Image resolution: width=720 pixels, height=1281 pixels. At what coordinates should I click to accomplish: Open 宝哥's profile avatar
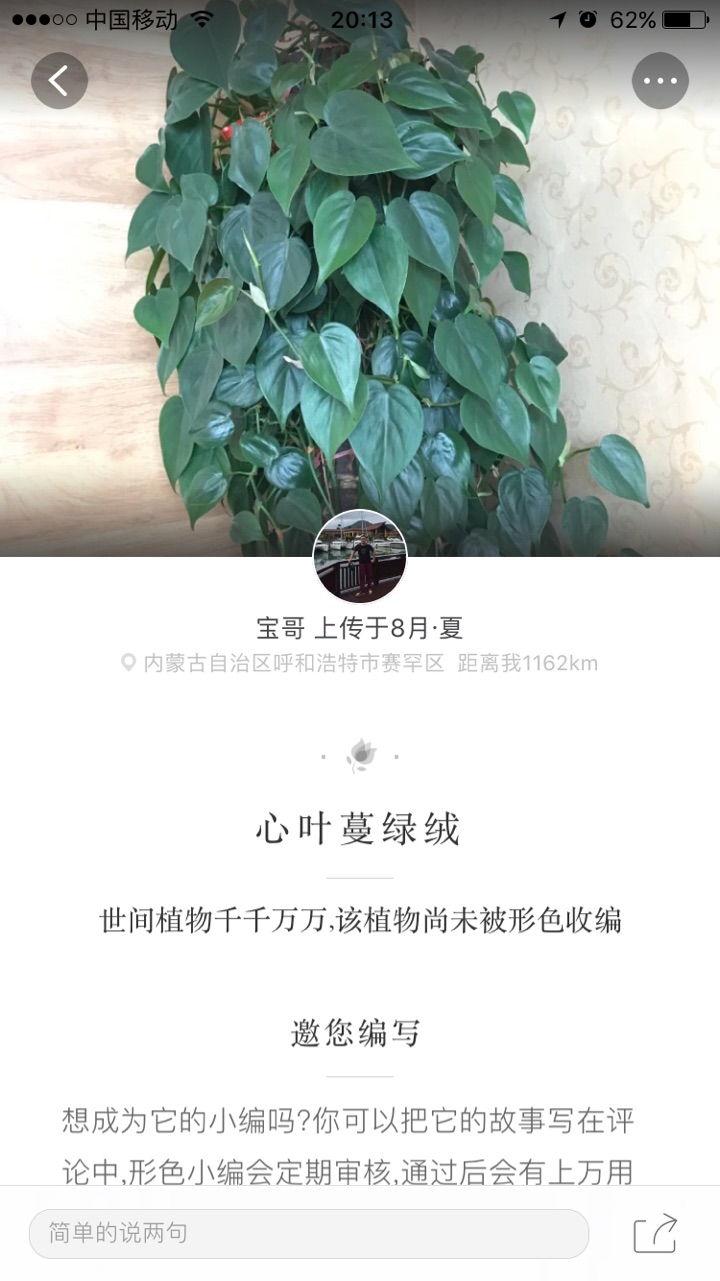(x=360, y=557)
